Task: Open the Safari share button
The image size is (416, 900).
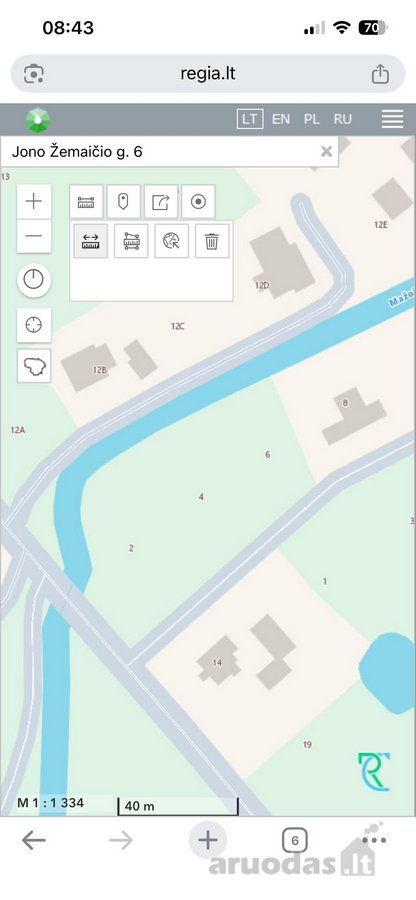Action: click(x=380, y=74)
